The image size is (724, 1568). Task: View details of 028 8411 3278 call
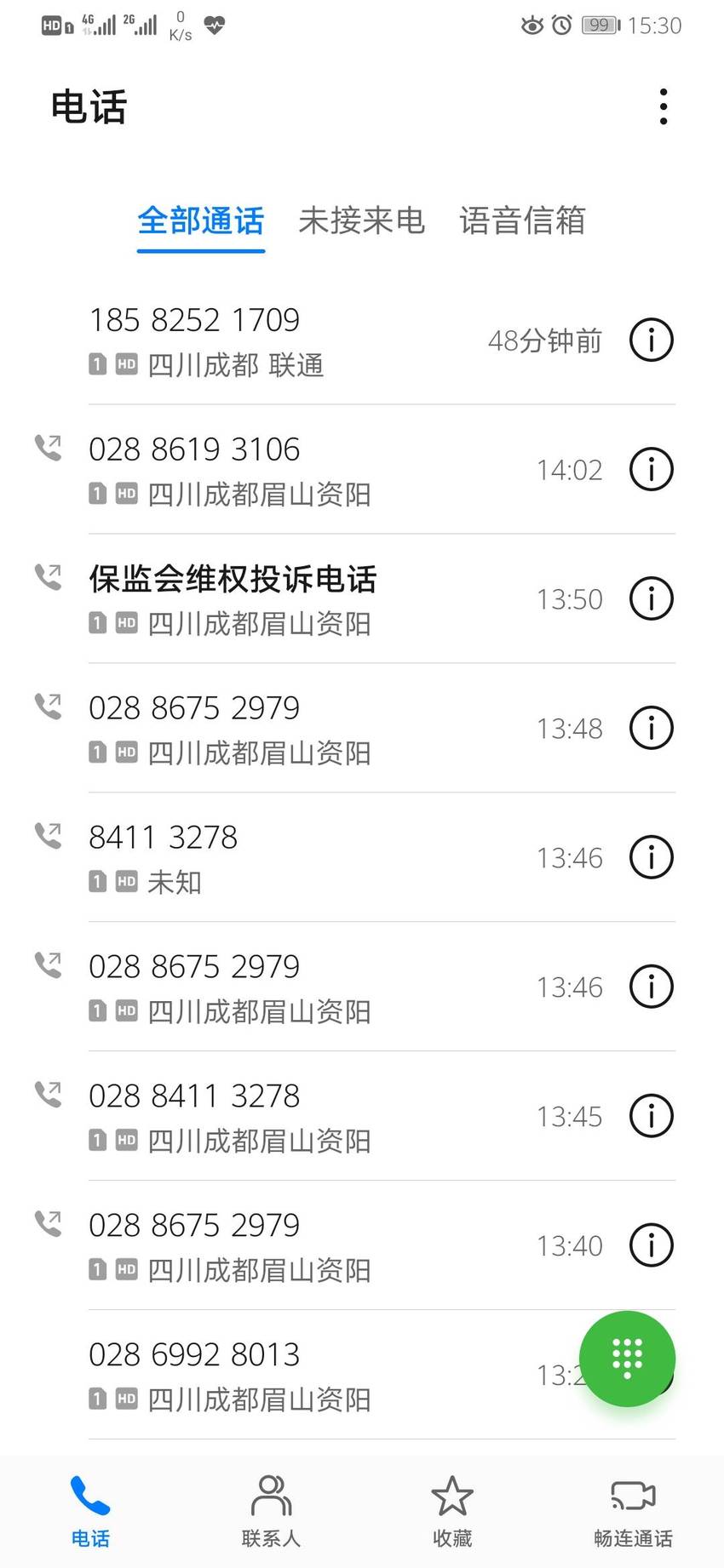pyautogui.click(x=652, y=1117)
